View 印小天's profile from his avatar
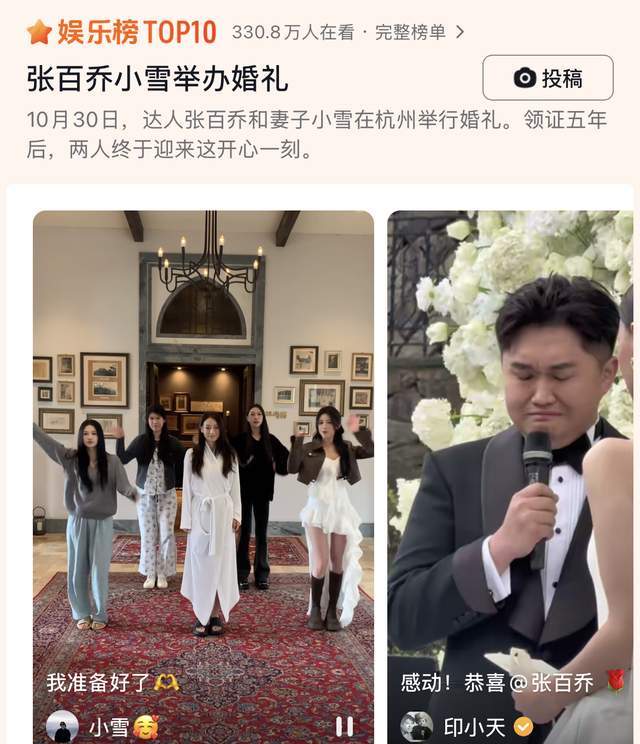The height and width of the screenshot is (744, 640). tap(417, 726)
